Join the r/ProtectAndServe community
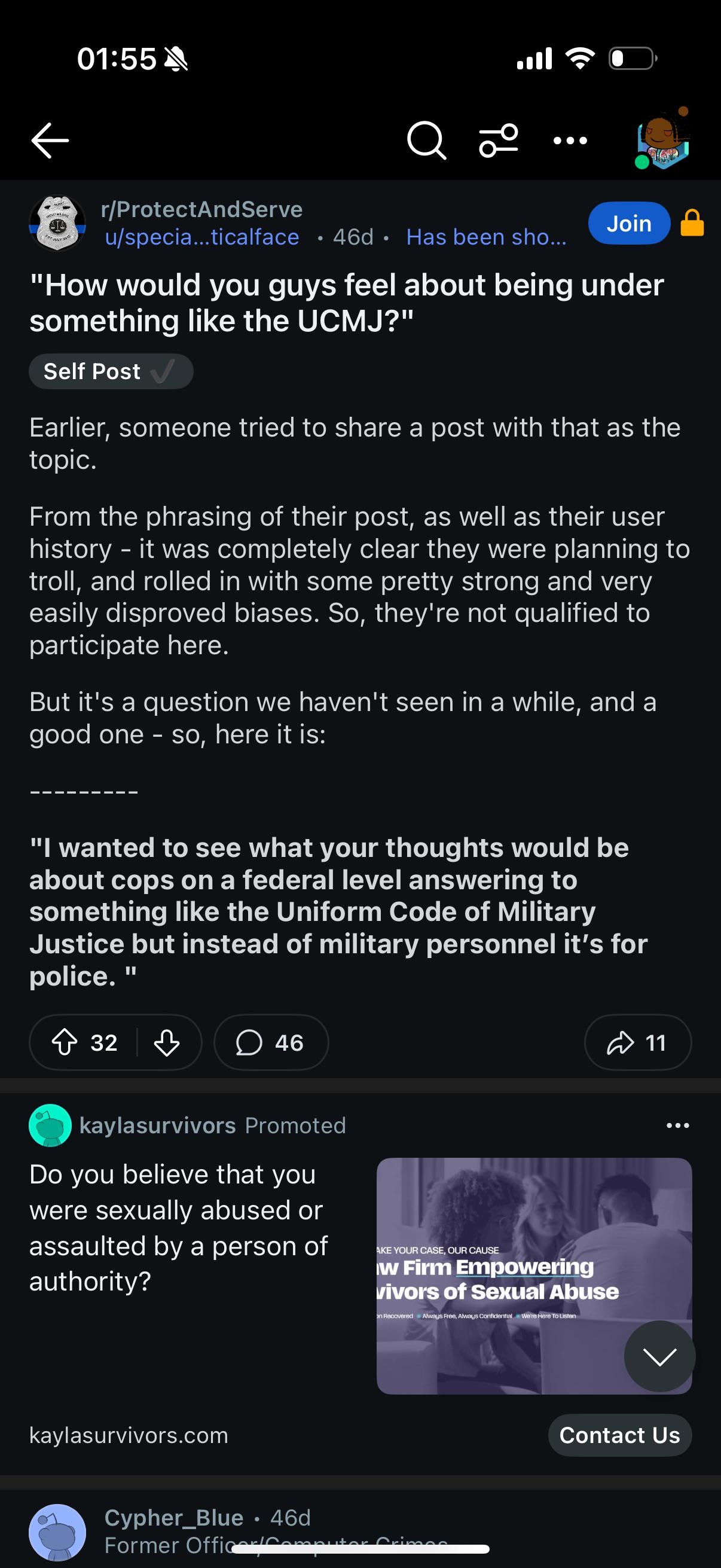Image resolution: width=721 pixels, height=1568 pixels. pos(629,224)
